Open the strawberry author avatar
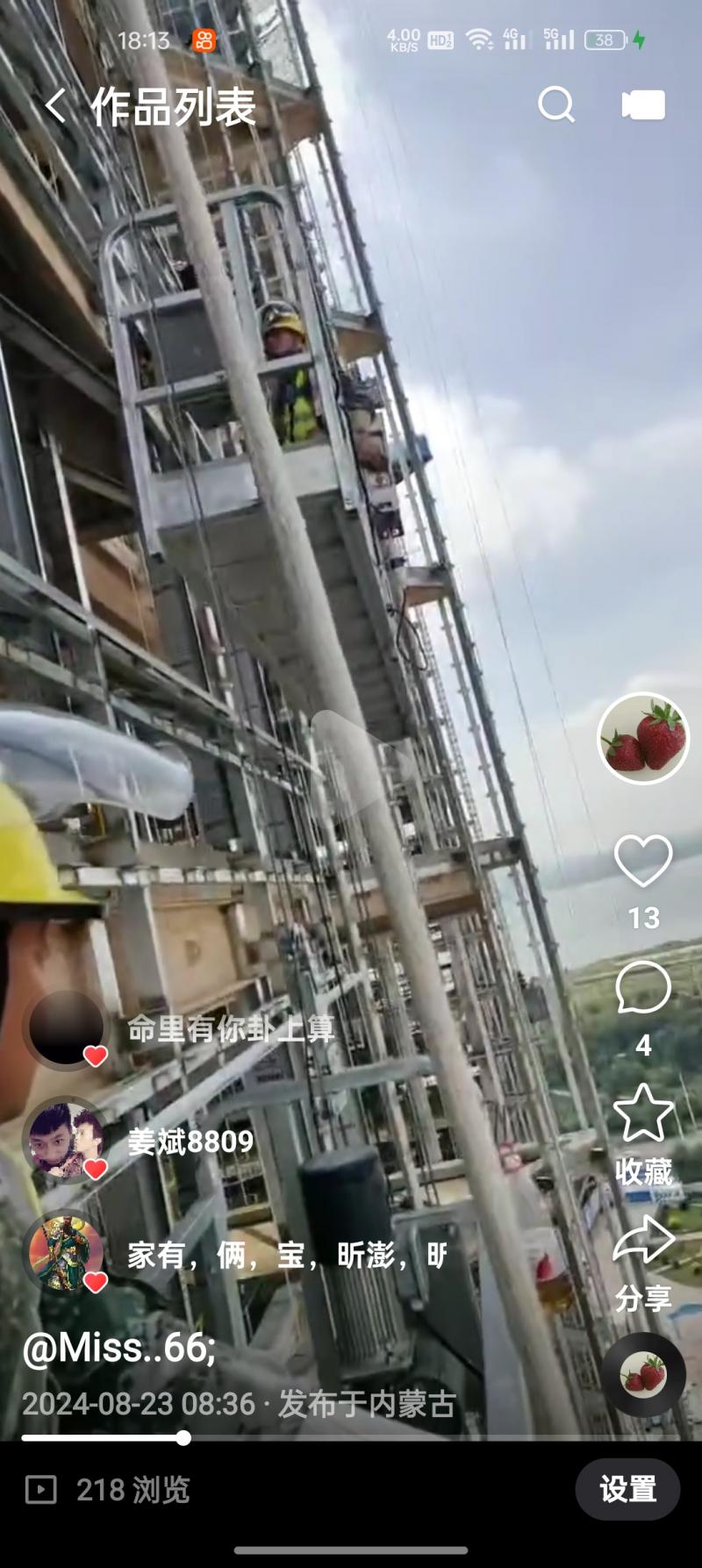The image size is (702, 1568). (x=643, y=739)
